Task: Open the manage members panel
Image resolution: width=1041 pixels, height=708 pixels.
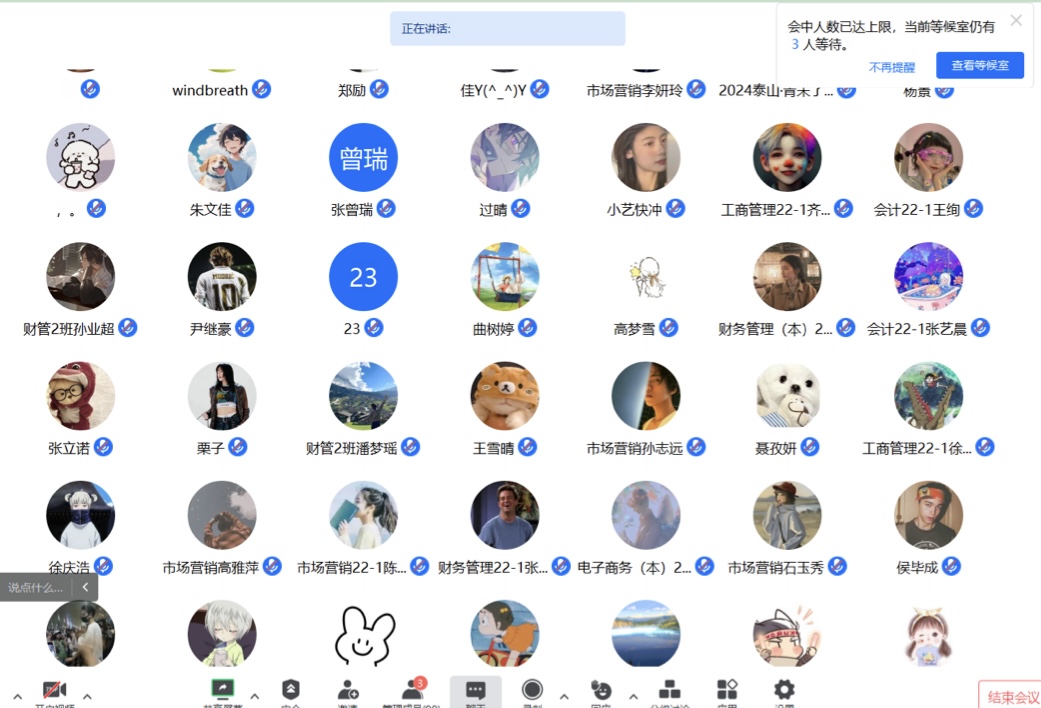Action: click(x=412, y=690)
